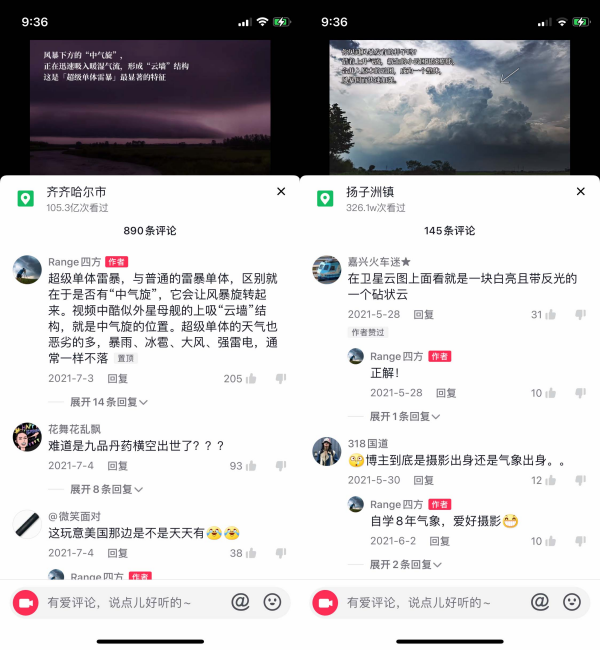Viewport: 600px width, 650px height.
Task: Expand 14 replies under the 超级单体雷暴 comment
Action: (108, 402)
